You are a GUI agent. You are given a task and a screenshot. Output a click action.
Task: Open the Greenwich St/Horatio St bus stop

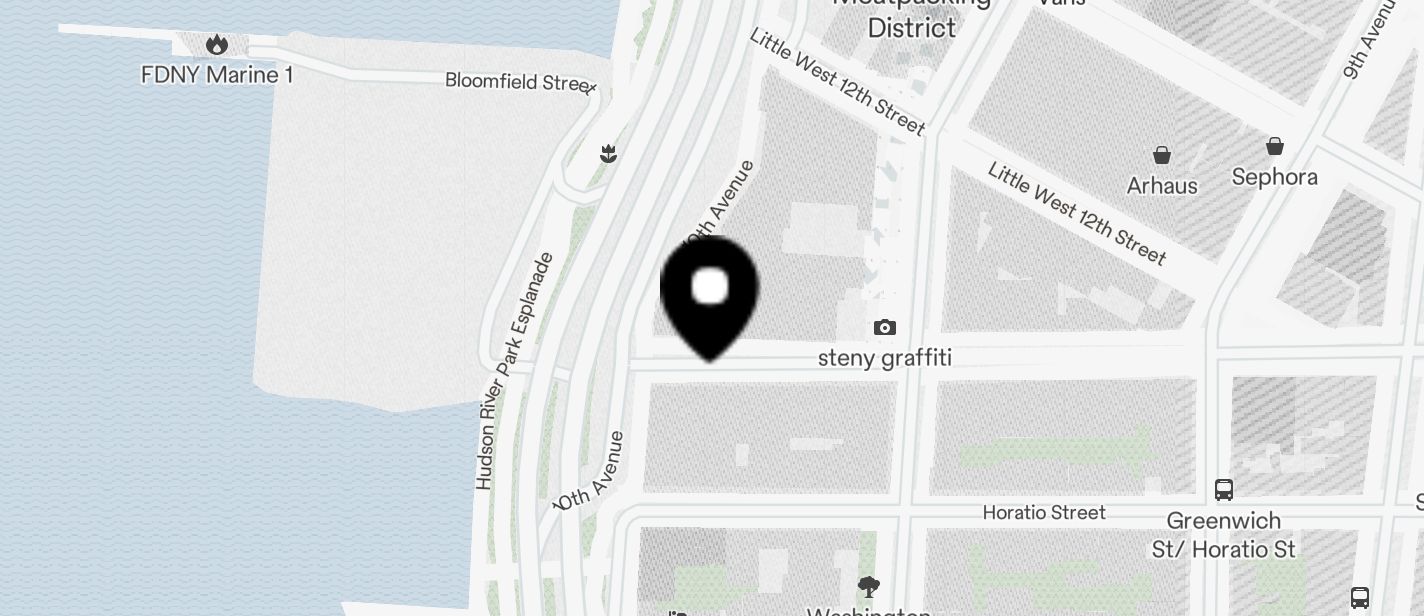pos(1224,490)
